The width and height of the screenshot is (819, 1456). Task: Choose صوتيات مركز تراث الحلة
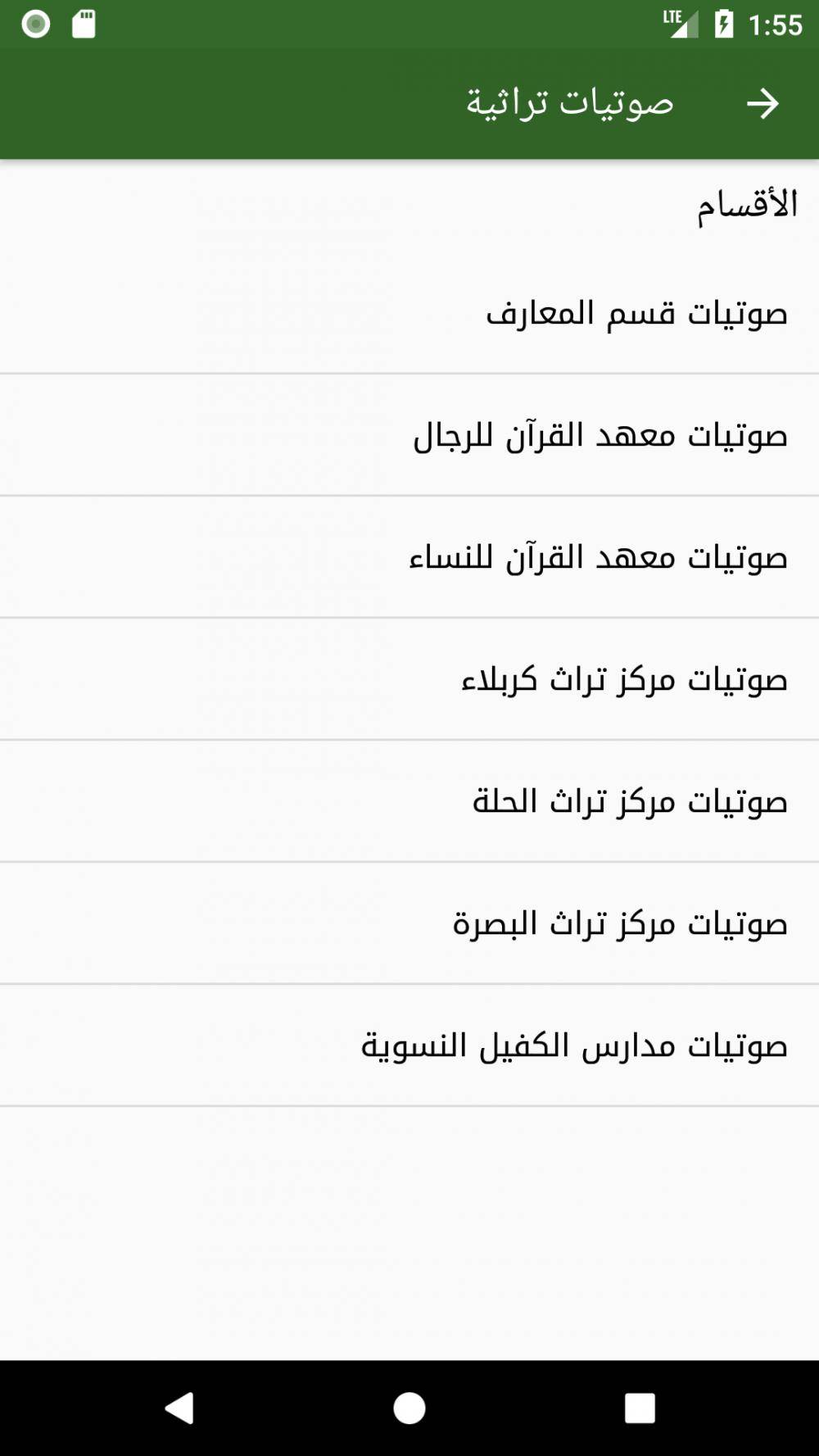[x=409, y=801]
